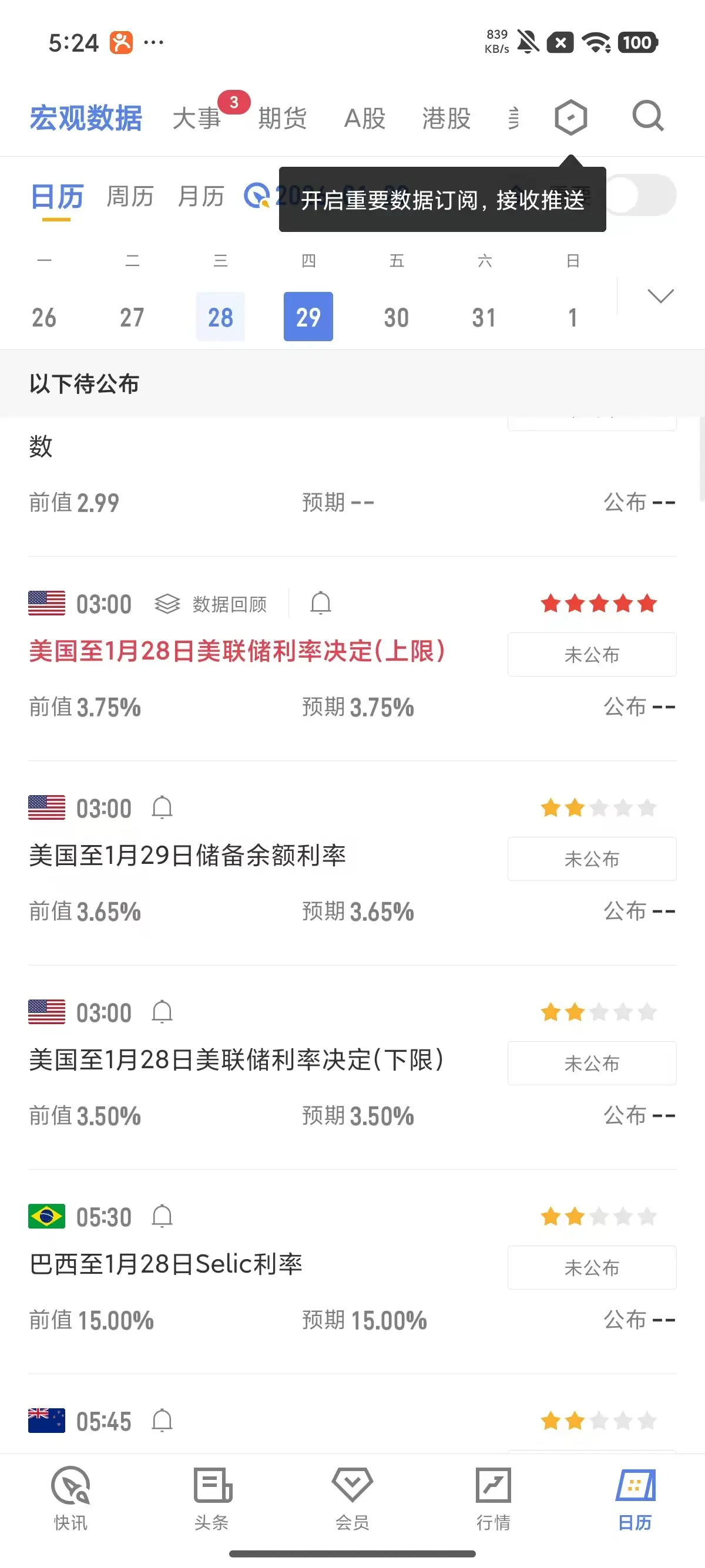Switch to the 会员 tab
This screenshot has width=705, height=1568.
352,1497
